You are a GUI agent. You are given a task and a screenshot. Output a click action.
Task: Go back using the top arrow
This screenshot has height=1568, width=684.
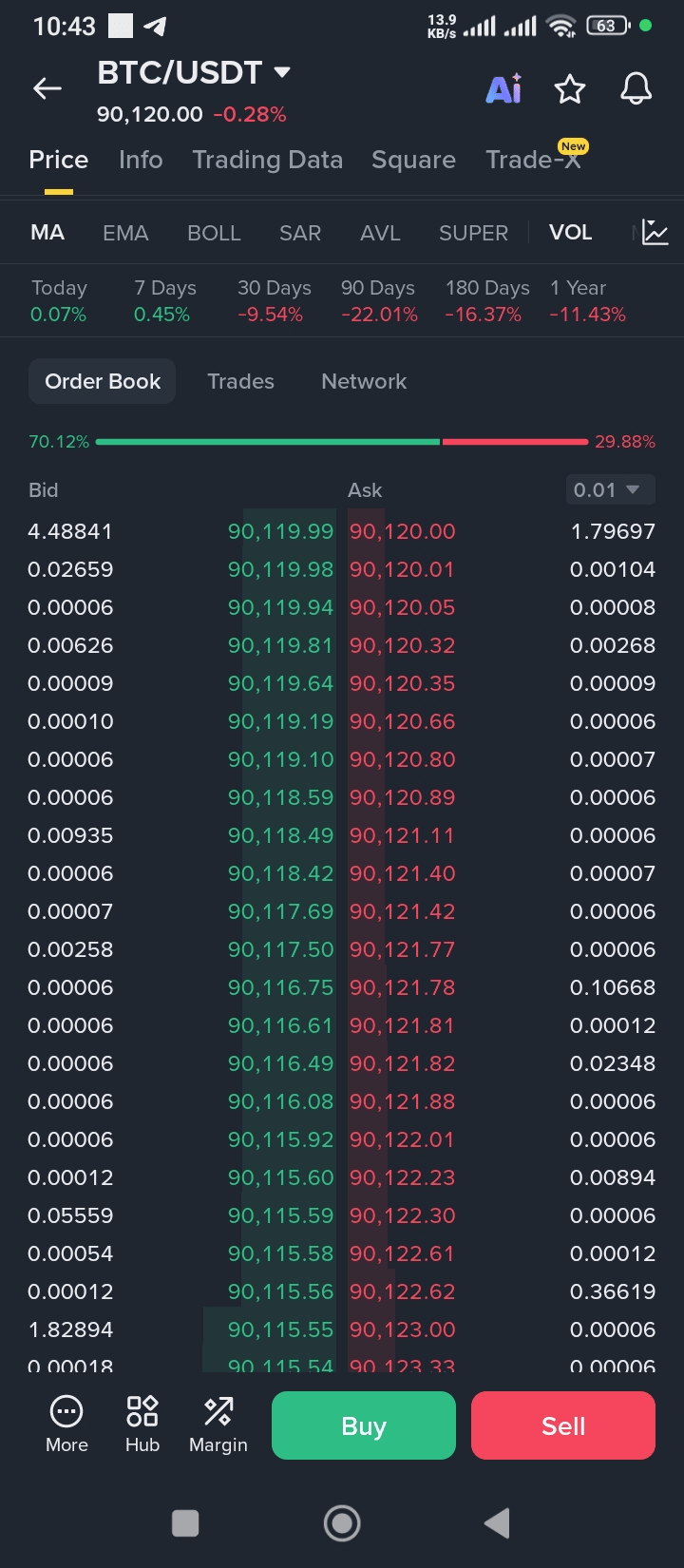pos(47,88)
